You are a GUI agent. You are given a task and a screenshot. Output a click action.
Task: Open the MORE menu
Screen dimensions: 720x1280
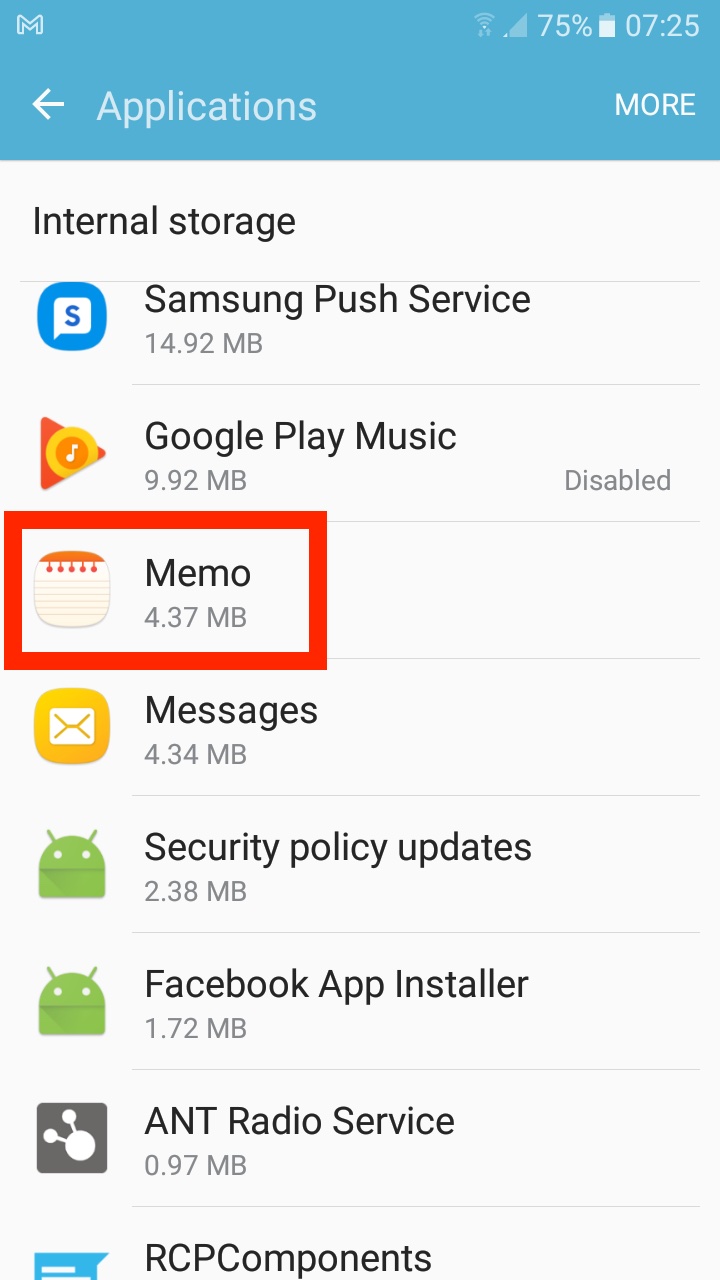coord(654,105)
